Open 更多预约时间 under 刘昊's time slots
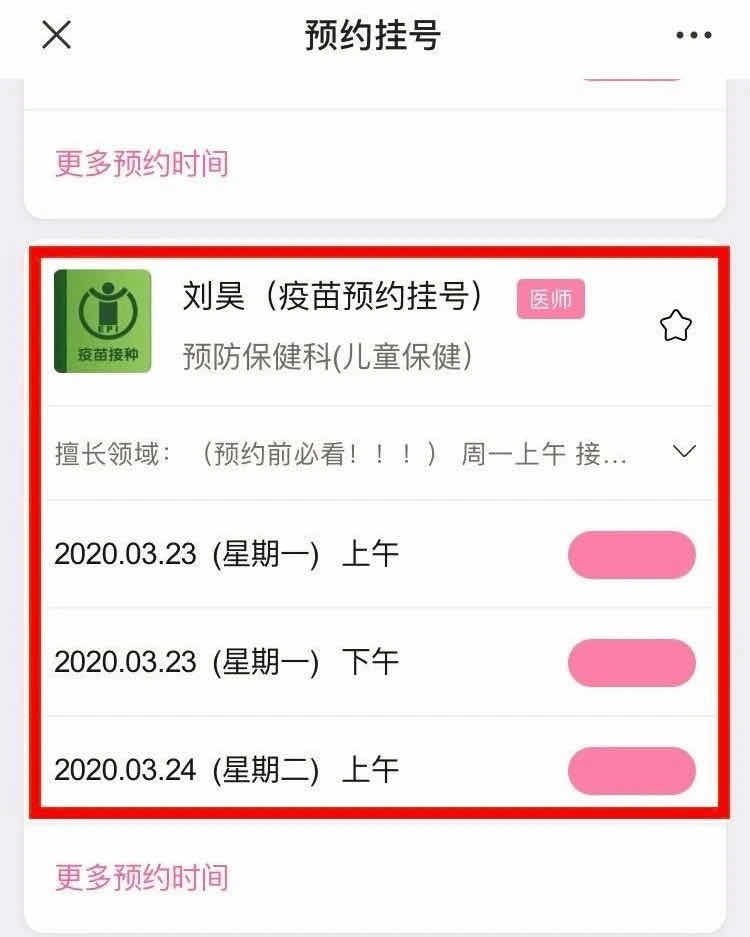Viewport: 750px width, 937px height. coord(142,877)
